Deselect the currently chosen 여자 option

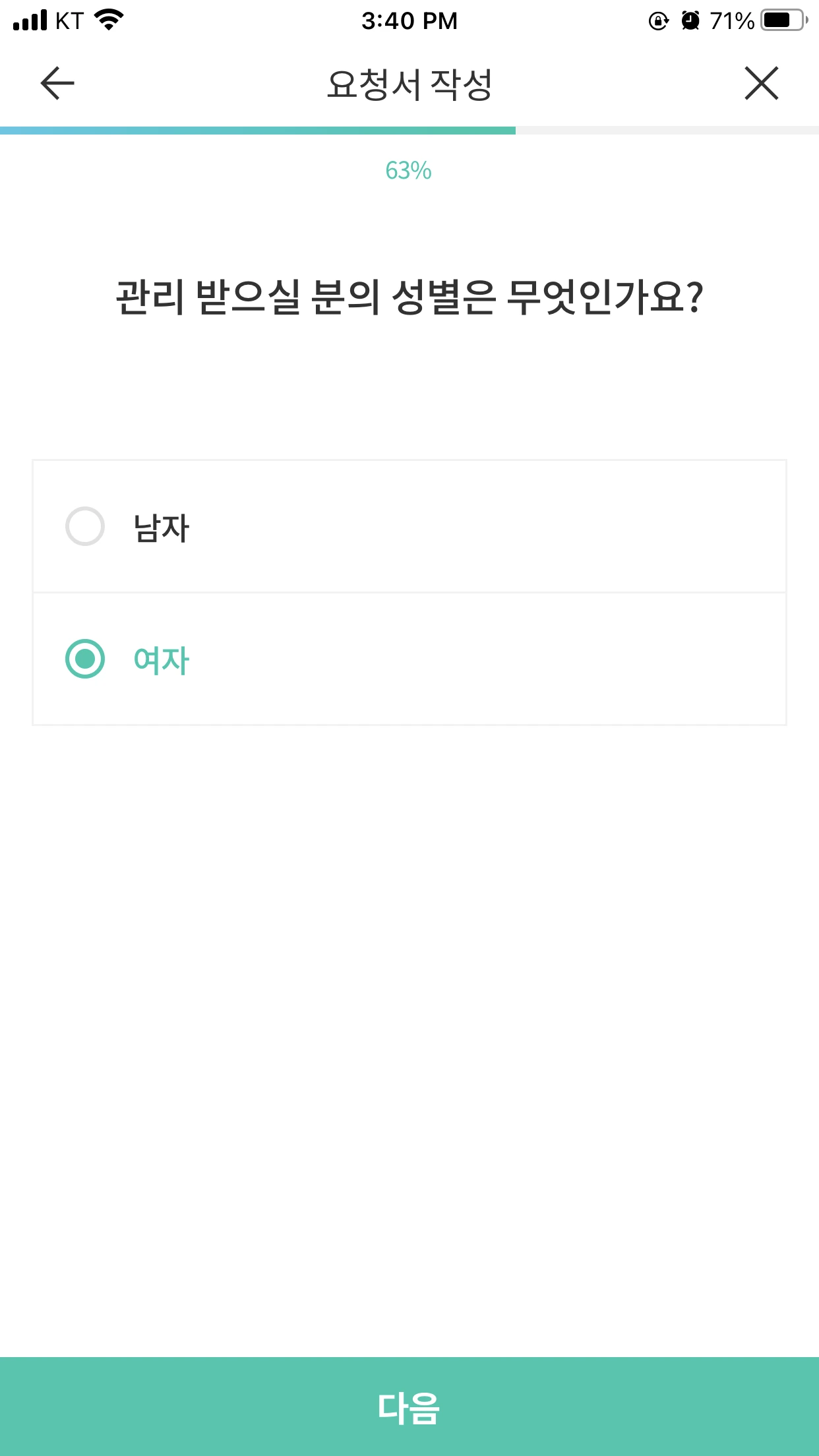point(86,657)
